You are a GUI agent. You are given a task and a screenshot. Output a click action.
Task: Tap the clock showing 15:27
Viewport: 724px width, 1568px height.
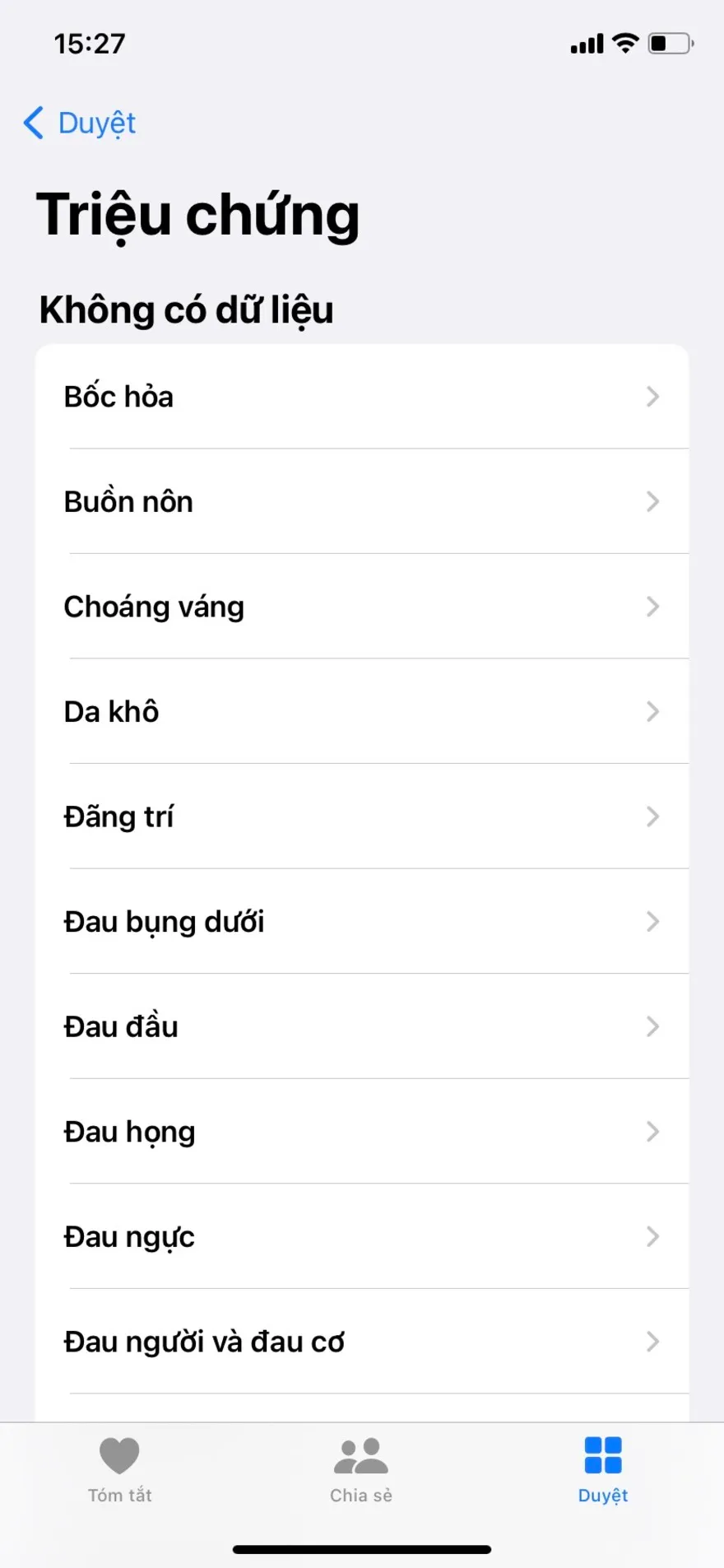pyautogui.click(x=87, y=44)
